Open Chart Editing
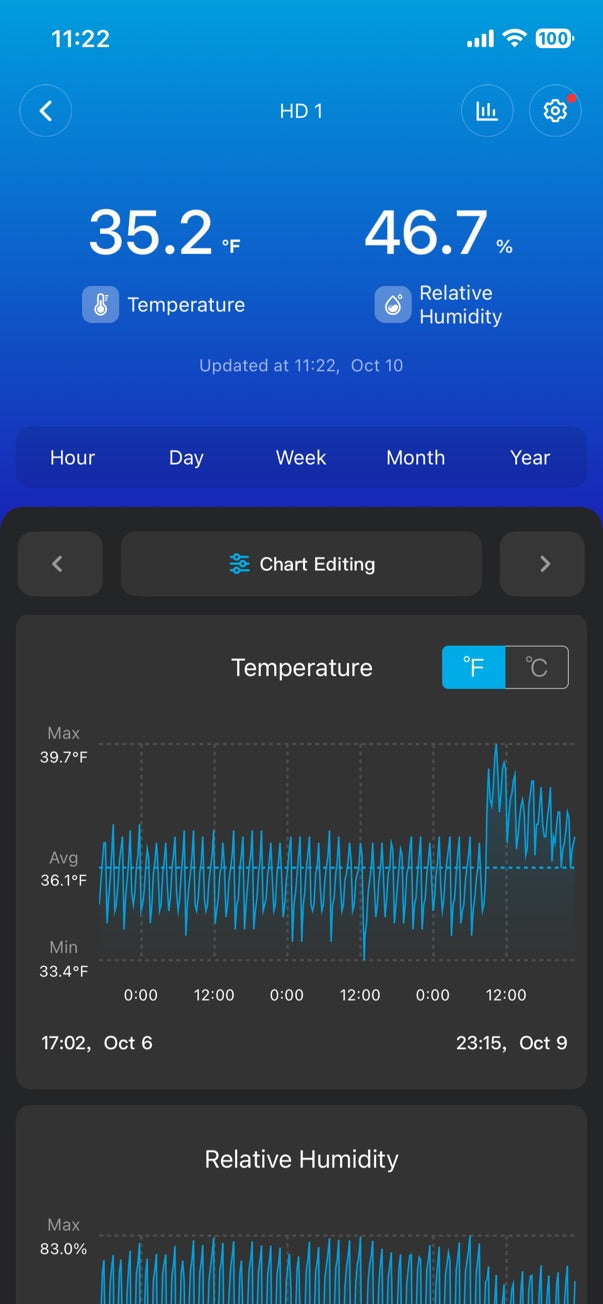This screenshot has width=603, height=1304. click(301, 564)
